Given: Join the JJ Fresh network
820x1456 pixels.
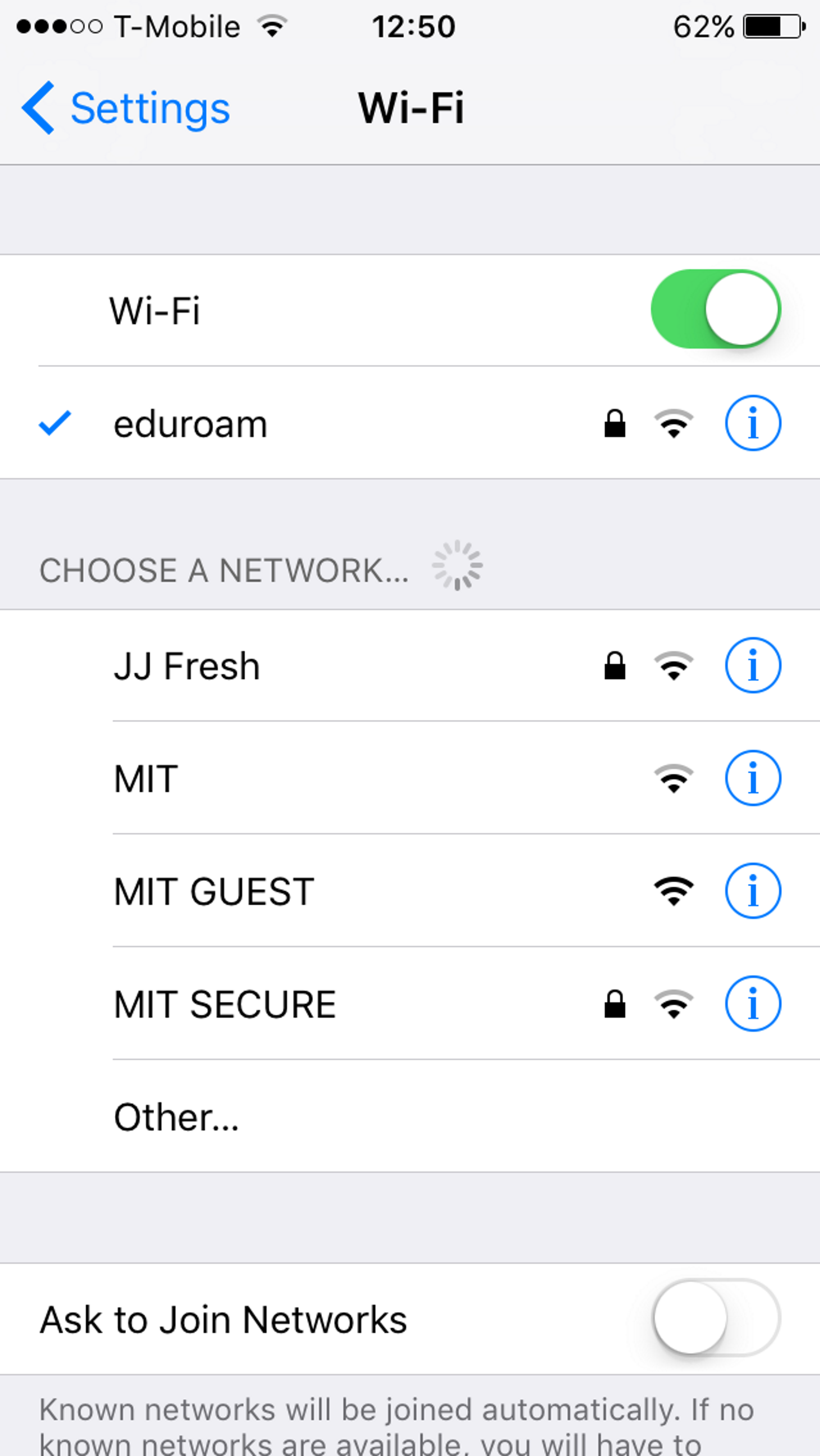Looking at the screenshot, I should (x=187, y=666).
